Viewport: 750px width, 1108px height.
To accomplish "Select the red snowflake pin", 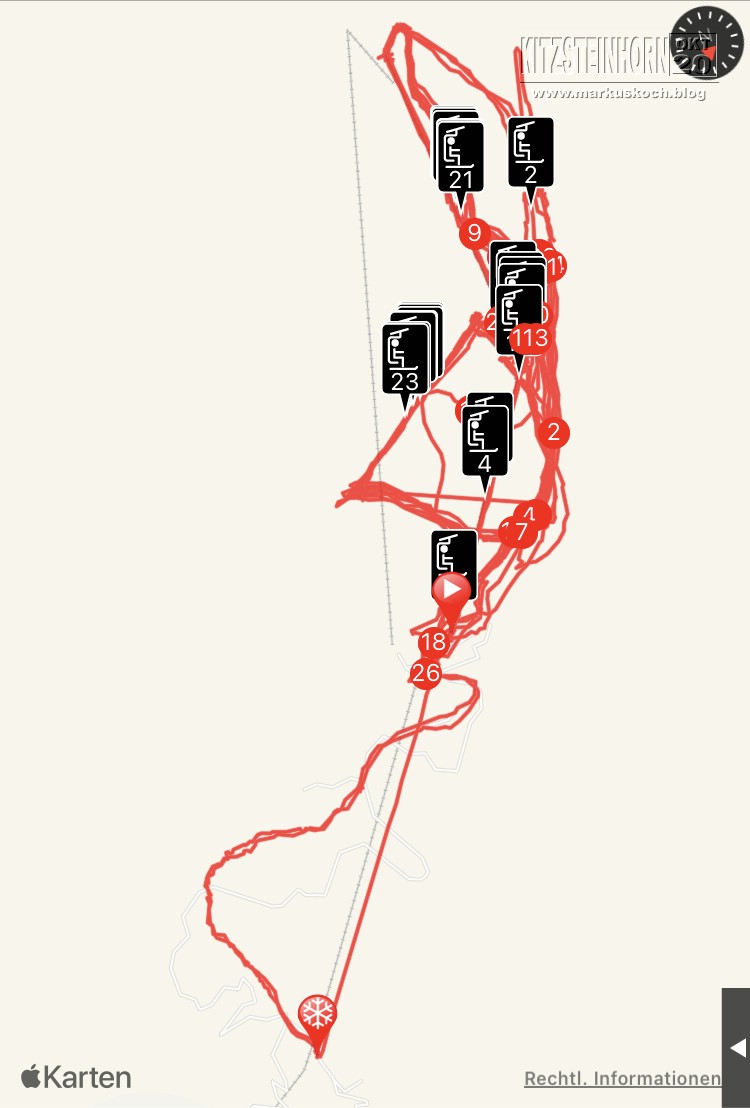I will [318, 1013].
